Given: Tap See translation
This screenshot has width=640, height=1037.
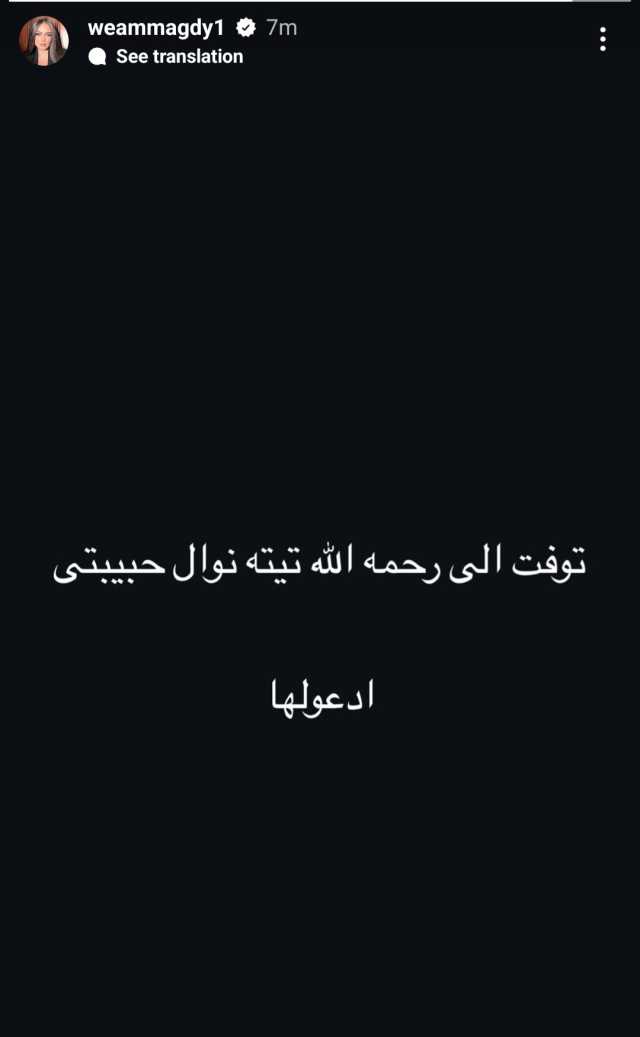Looking at the screenshot, I should pyautogui.click(x=178, y=57).
